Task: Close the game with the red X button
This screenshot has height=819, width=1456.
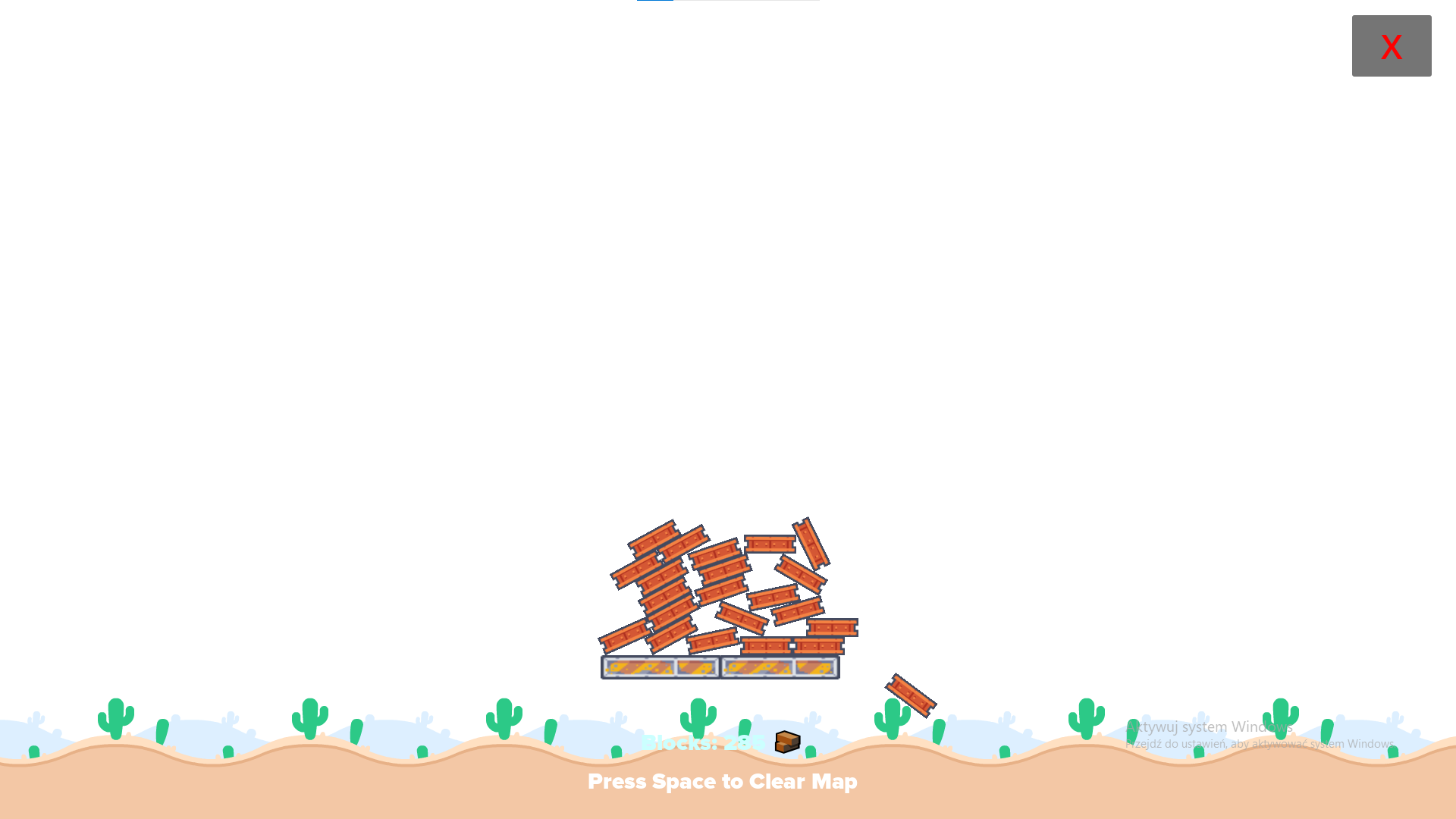Action: point(1392,46)
